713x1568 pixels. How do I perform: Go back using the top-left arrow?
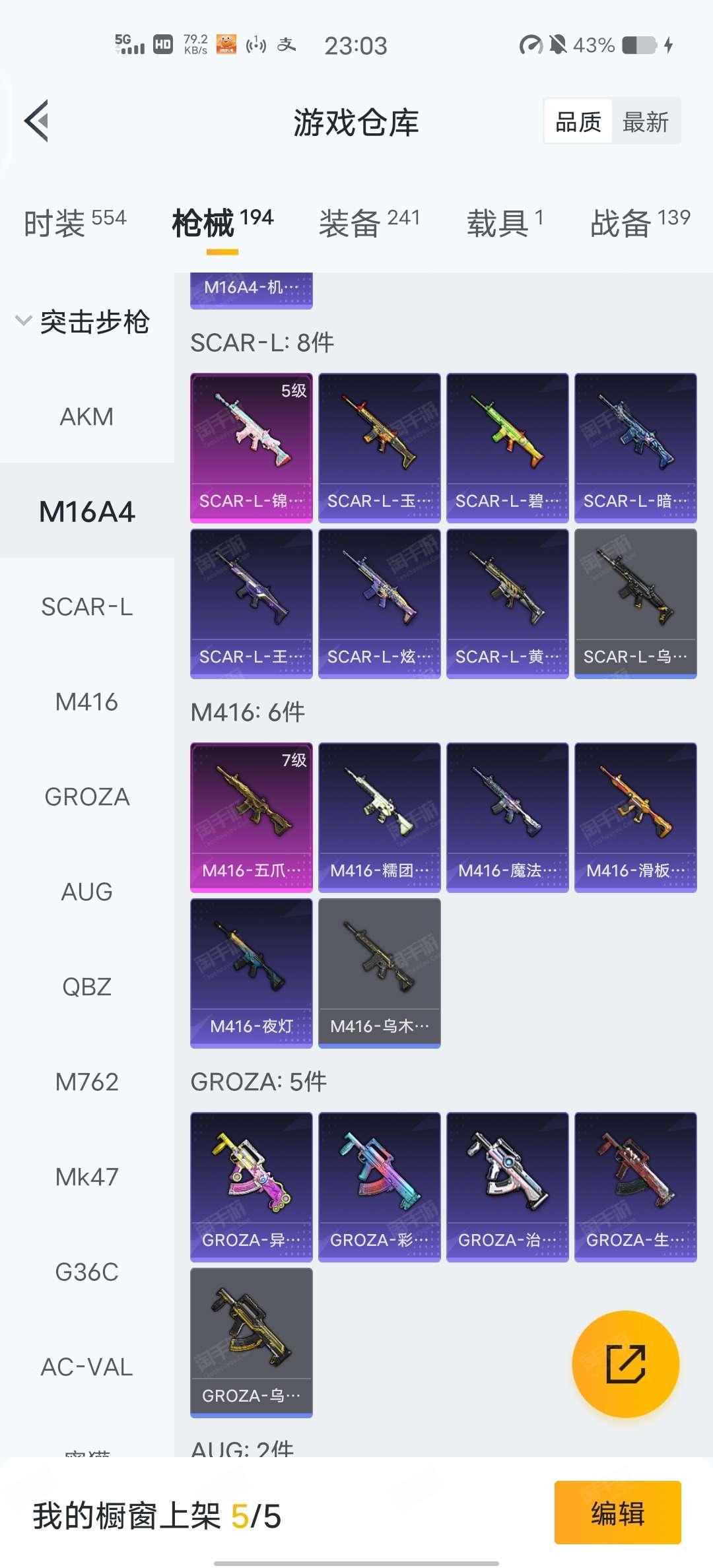click(37, 121)
